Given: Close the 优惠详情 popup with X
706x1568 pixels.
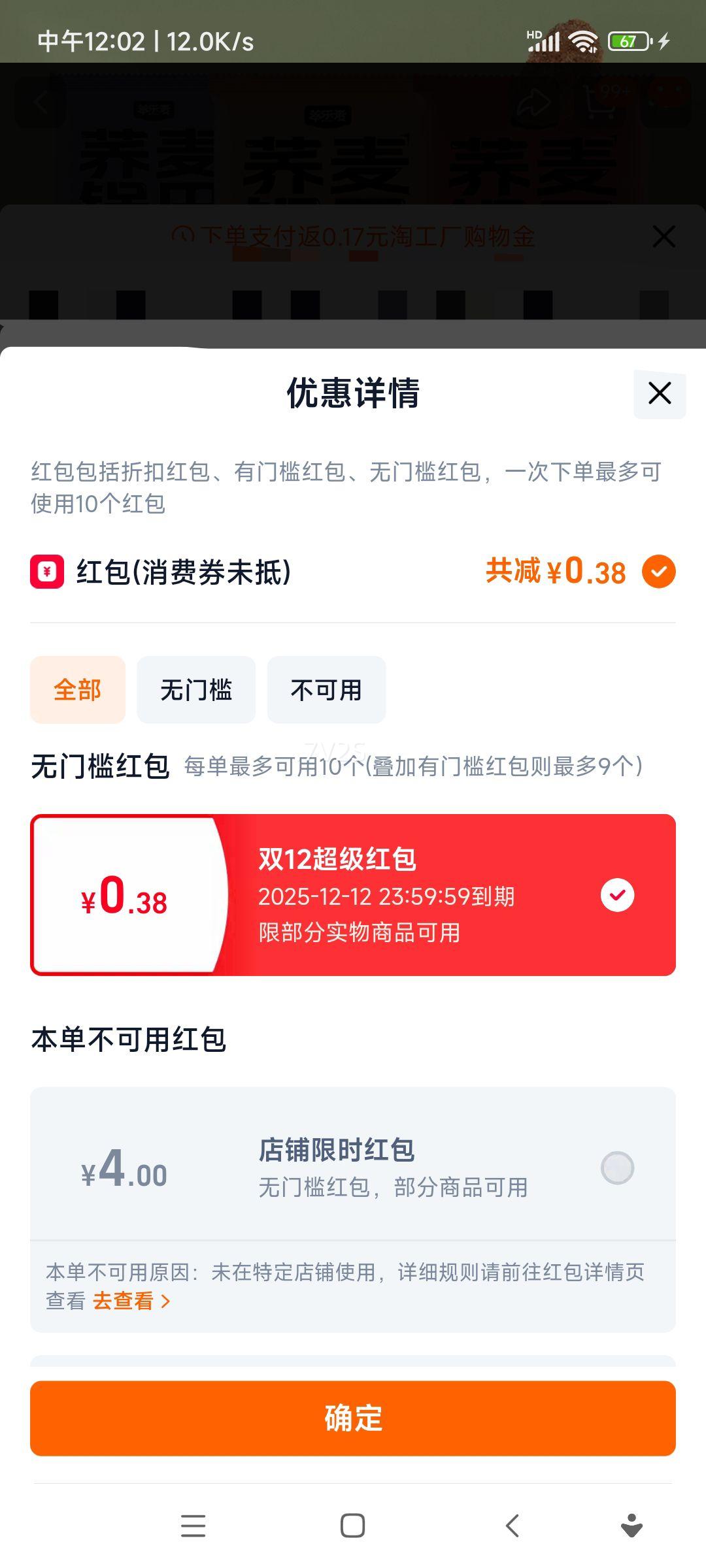Looking at the screenshot, I should click(658, 393).
